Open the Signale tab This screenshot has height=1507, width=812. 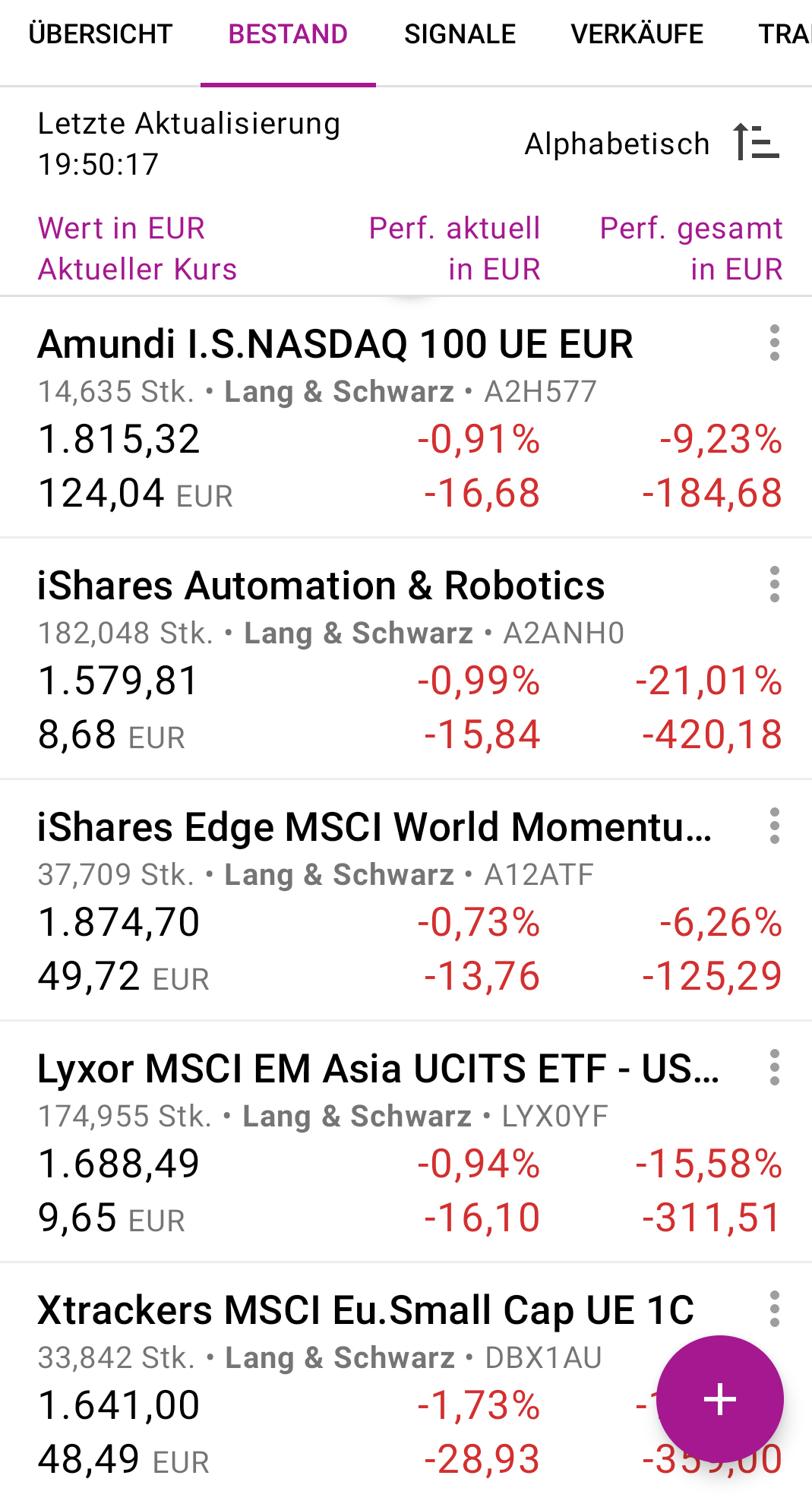point(460,35)
